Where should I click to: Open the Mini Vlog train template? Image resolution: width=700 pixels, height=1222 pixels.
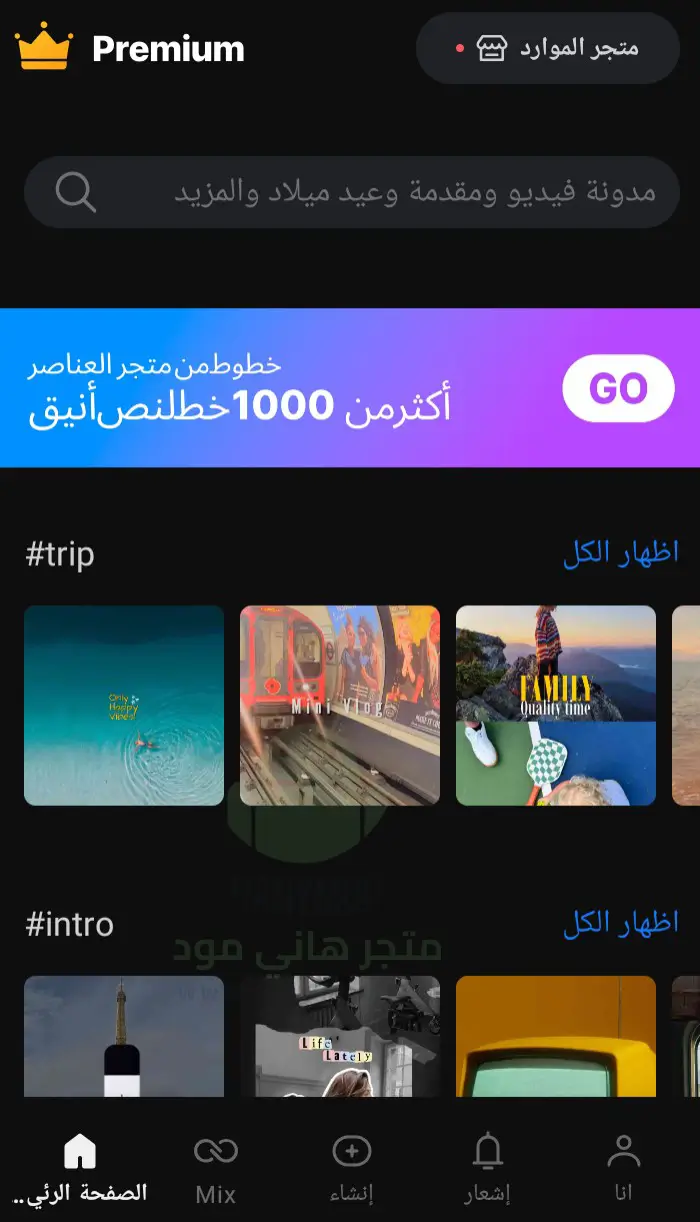point(340,705)
